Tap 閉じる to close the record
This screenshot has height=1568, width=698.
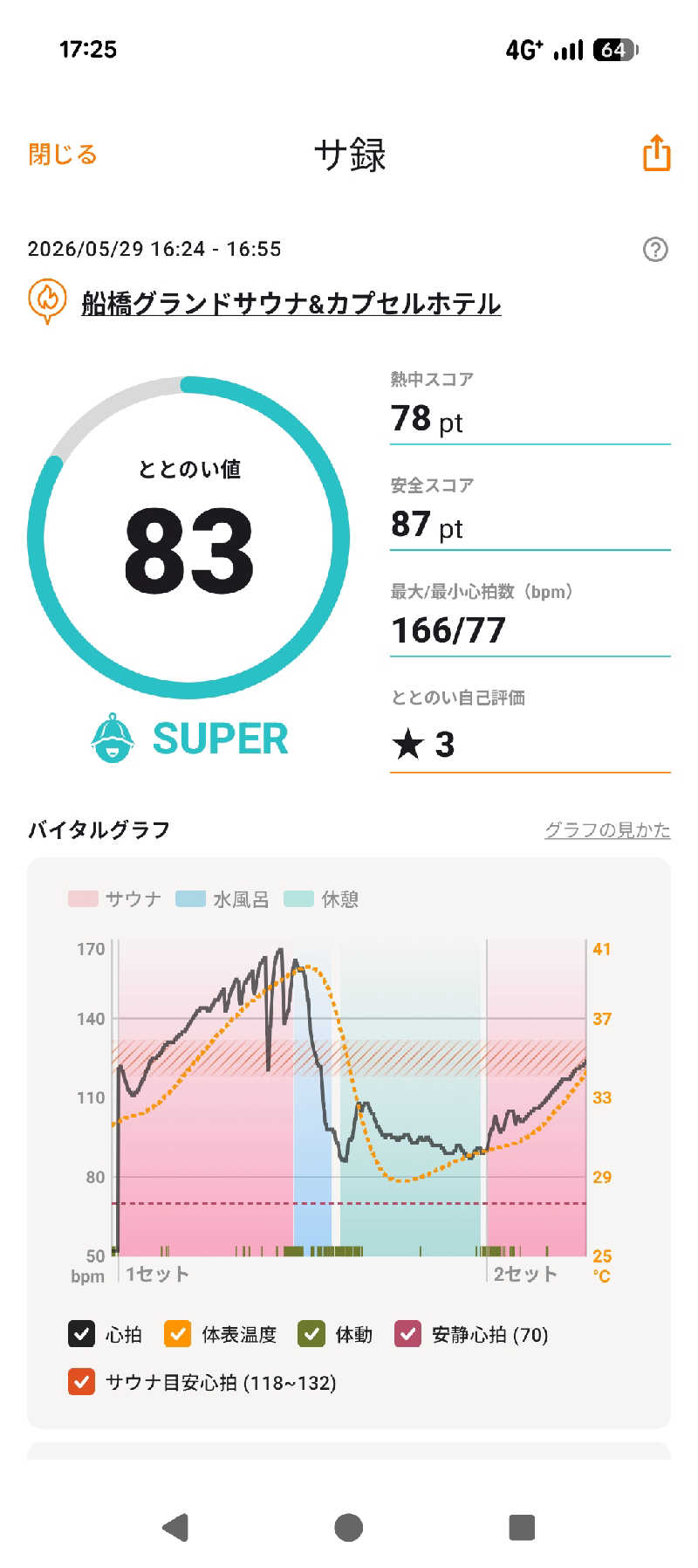pos(63,155)
